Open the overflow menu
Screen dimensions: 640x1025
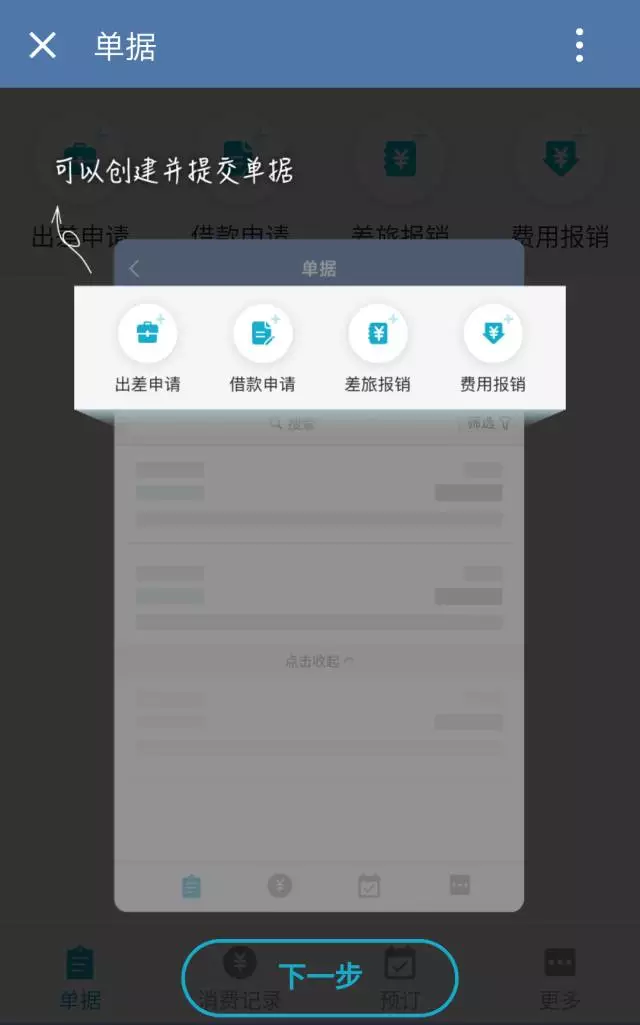579,45
